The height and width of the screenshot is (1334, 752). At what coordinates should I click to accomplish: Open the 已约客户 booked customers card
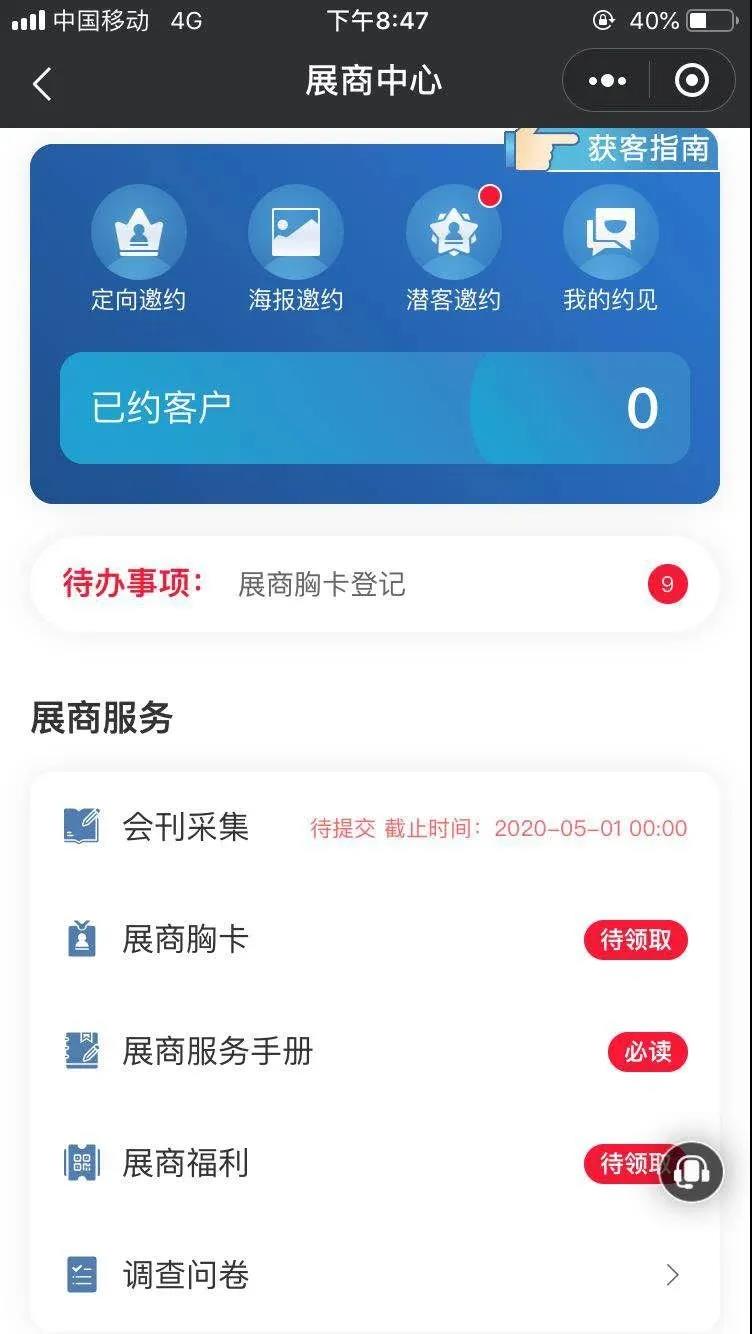(375, 408)
